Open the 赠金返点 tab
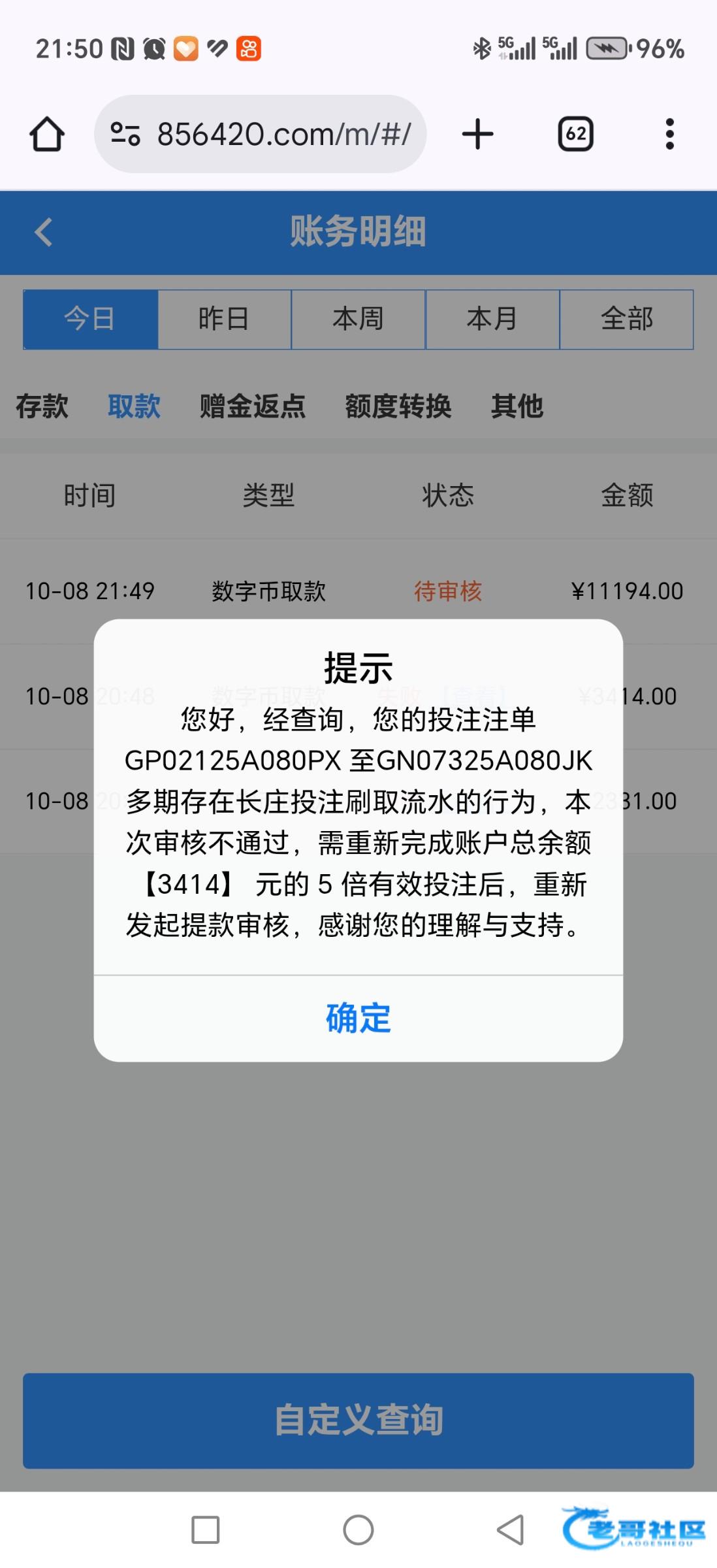 252,406
